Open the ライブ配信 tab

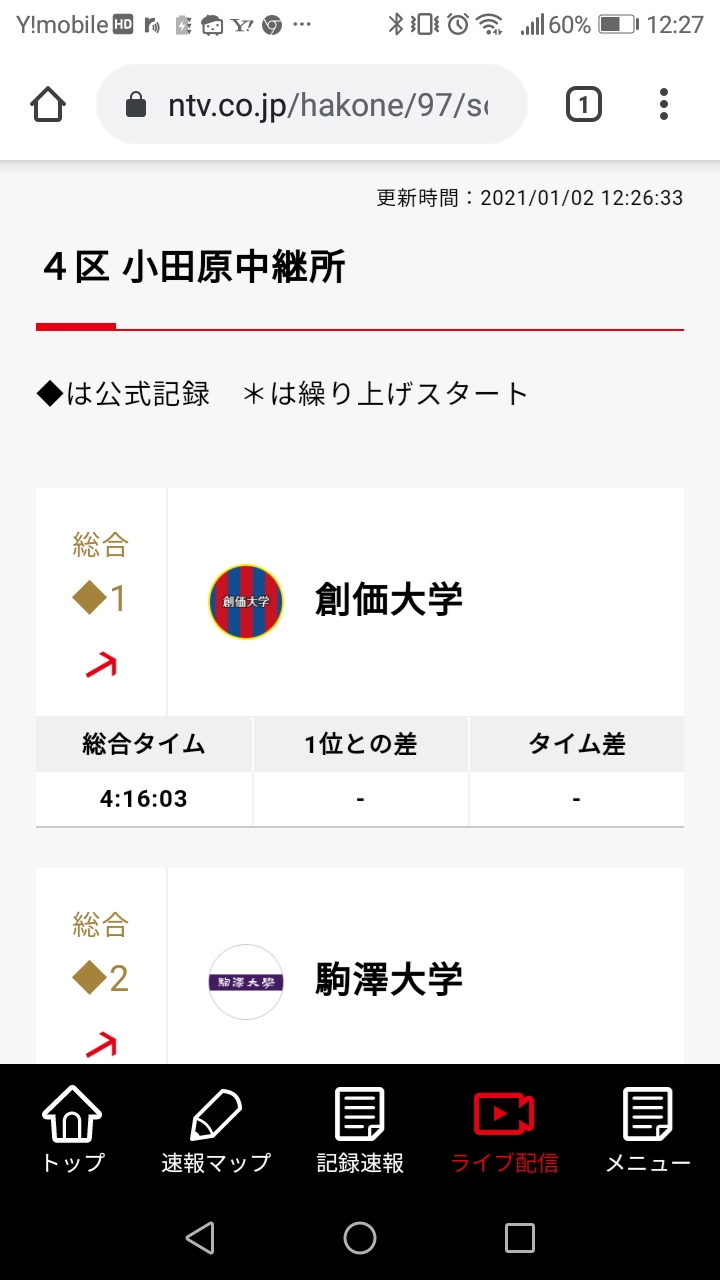click(x=504, y=1130)
